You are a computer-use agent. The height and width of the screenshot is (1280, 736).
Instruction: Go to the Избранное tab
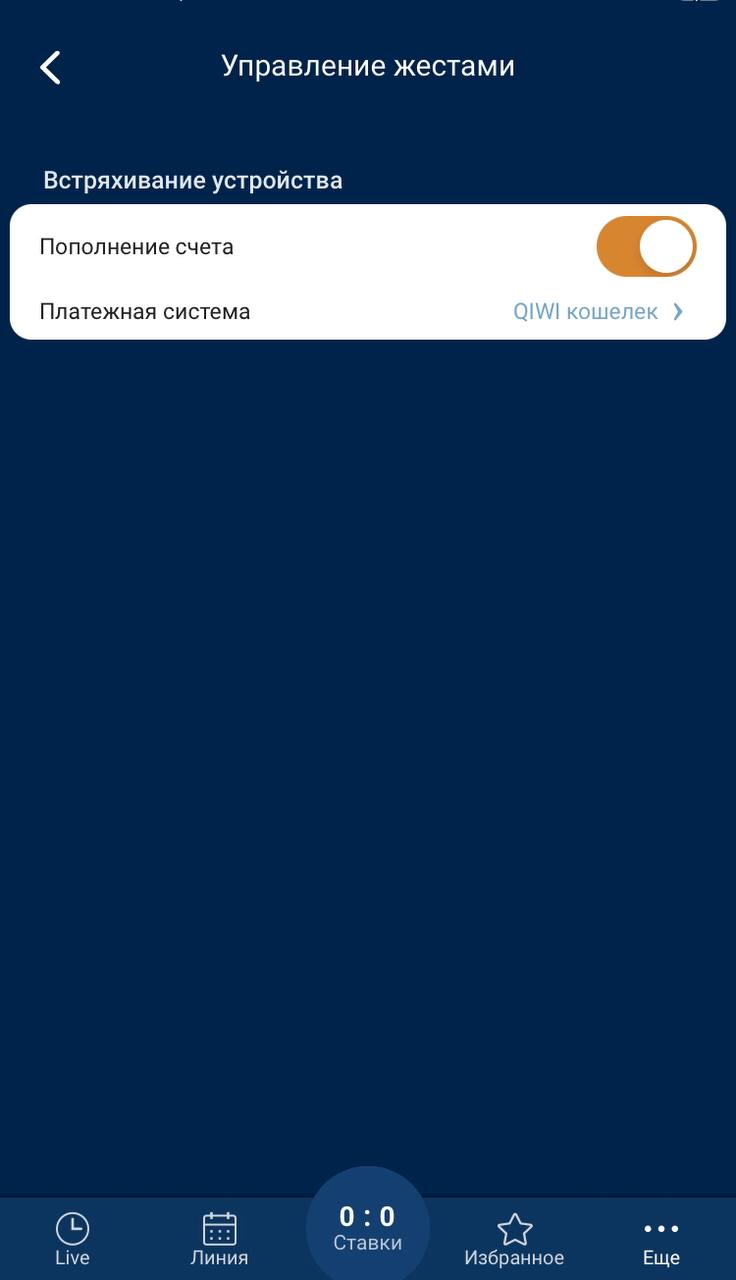point(514,1239)
